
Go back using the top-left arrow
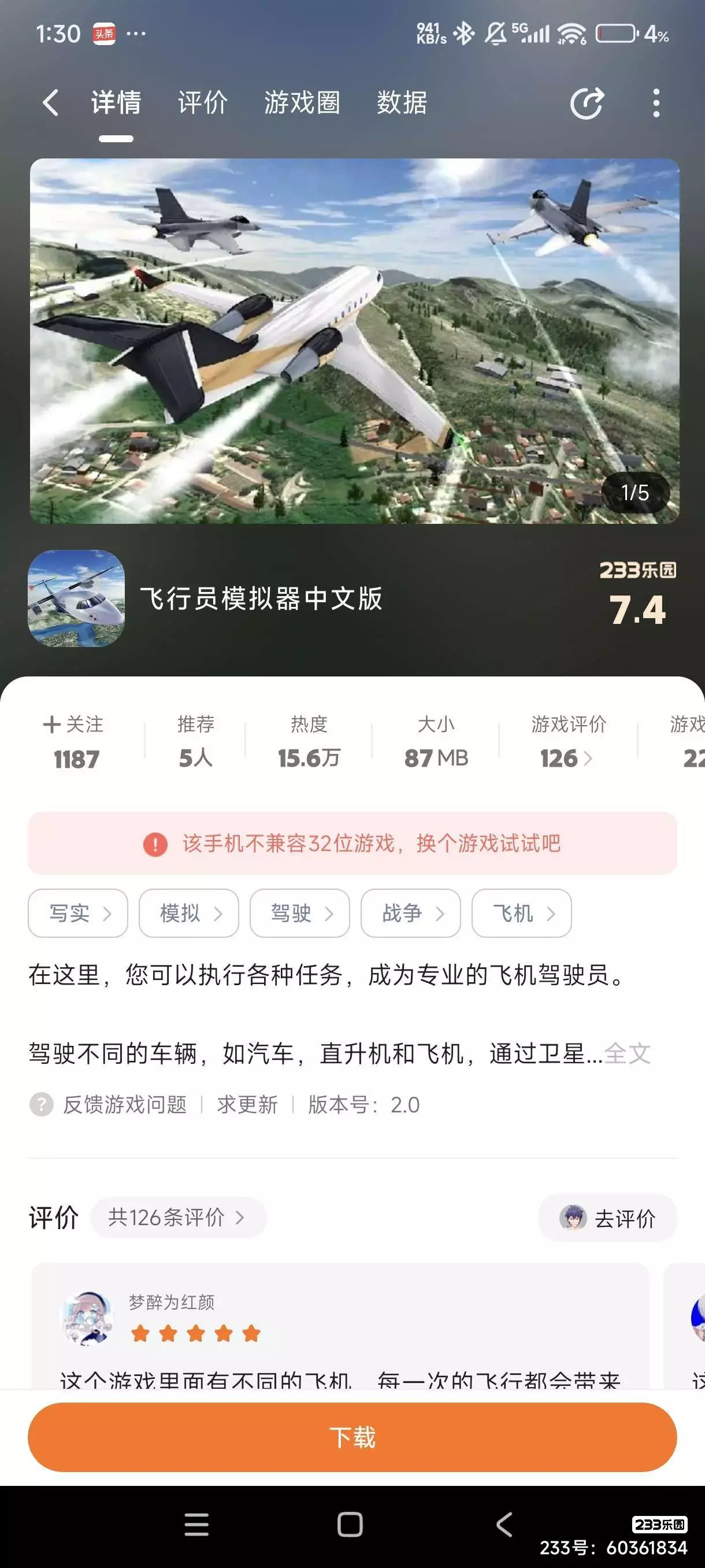51,102
